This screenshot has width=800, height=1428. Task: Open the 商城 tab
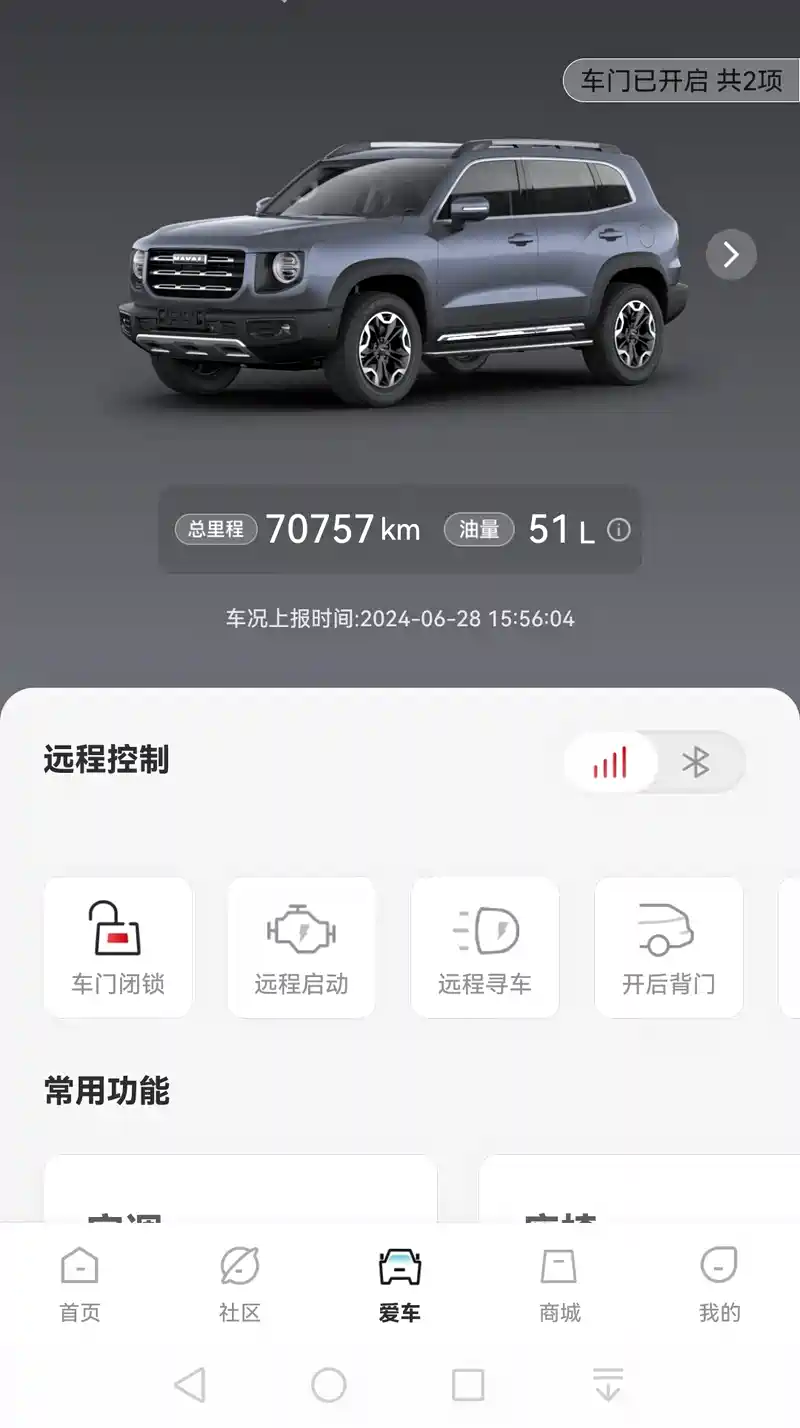pos(560,1285)
